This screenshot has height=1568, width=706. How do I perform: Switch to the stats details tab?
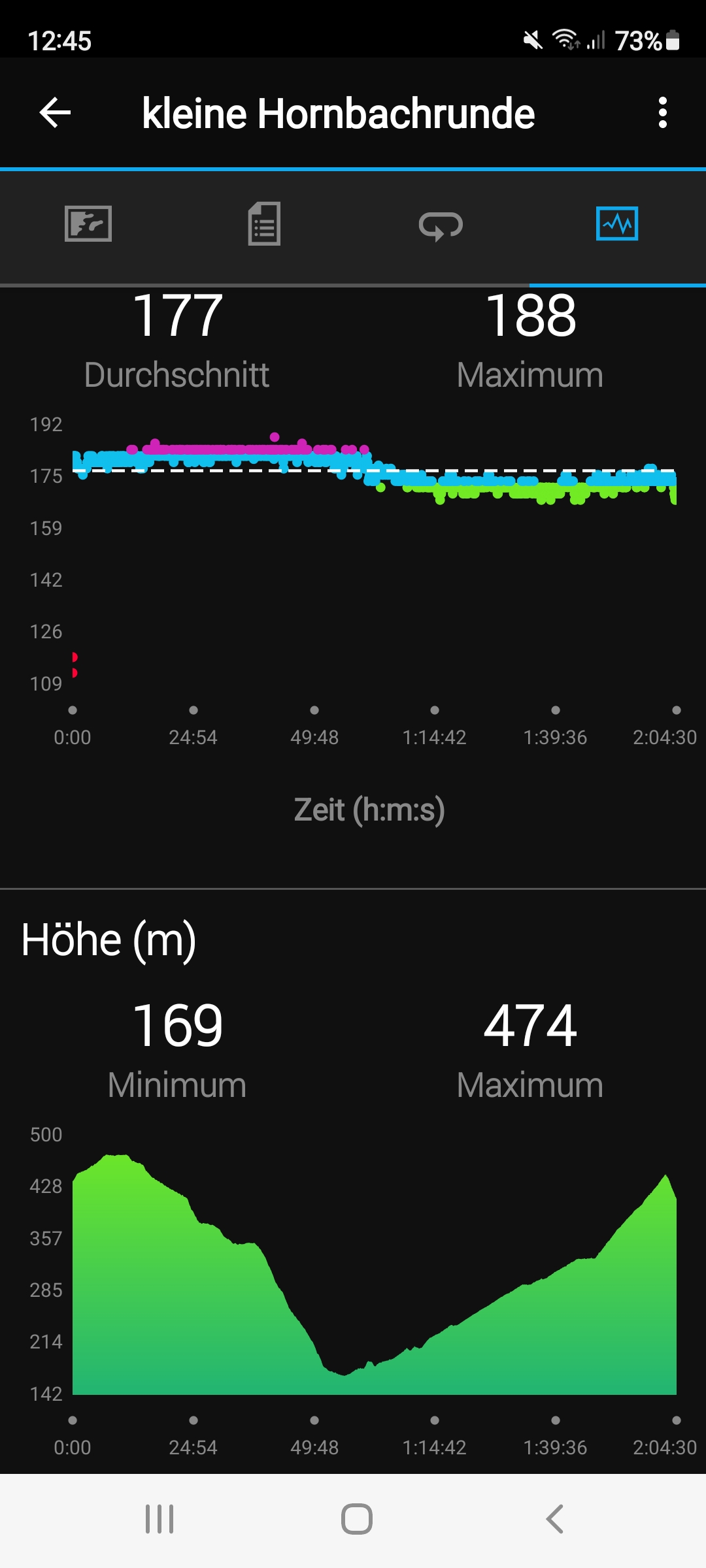tap(264, 224)
